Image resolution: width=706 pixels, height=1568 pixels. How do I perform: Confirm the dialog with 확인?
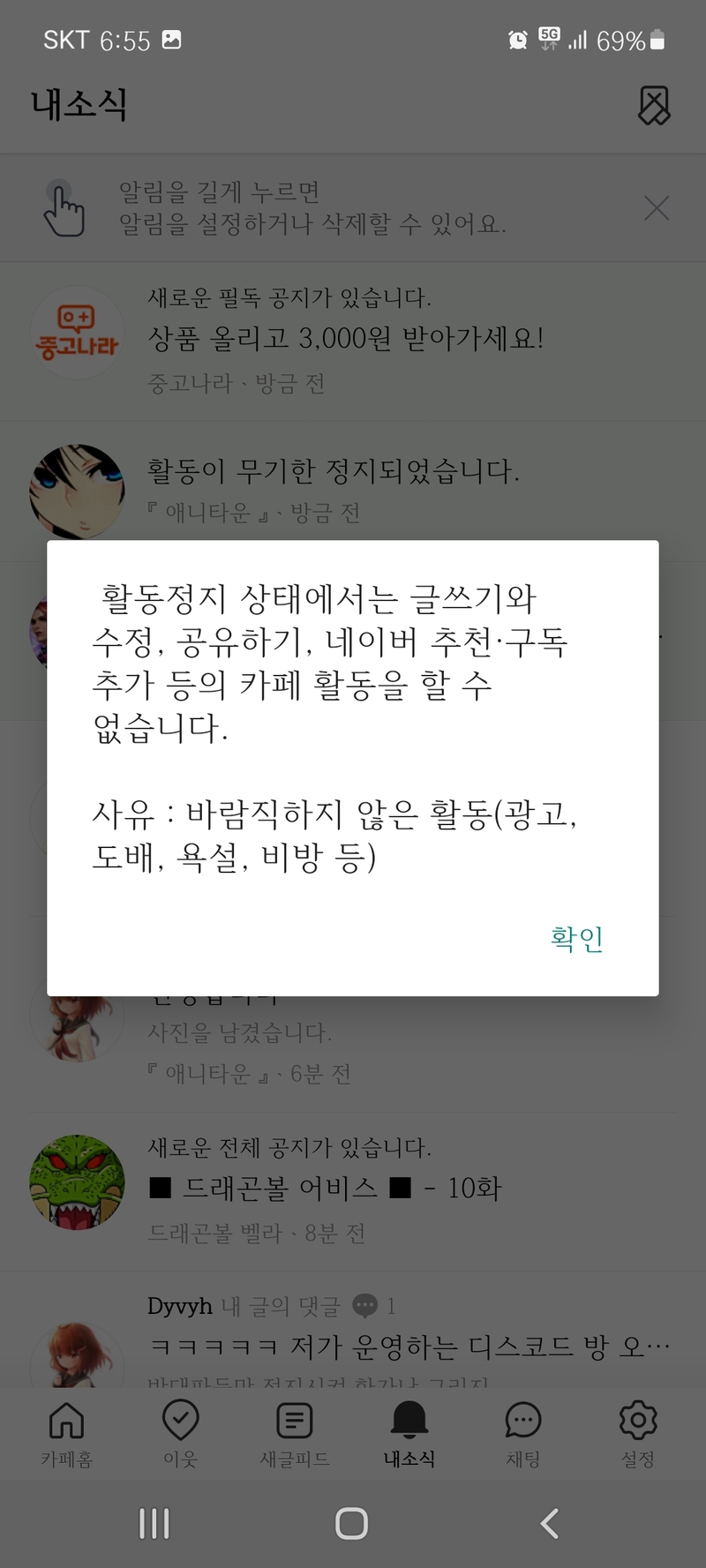(x=576, y=938)
